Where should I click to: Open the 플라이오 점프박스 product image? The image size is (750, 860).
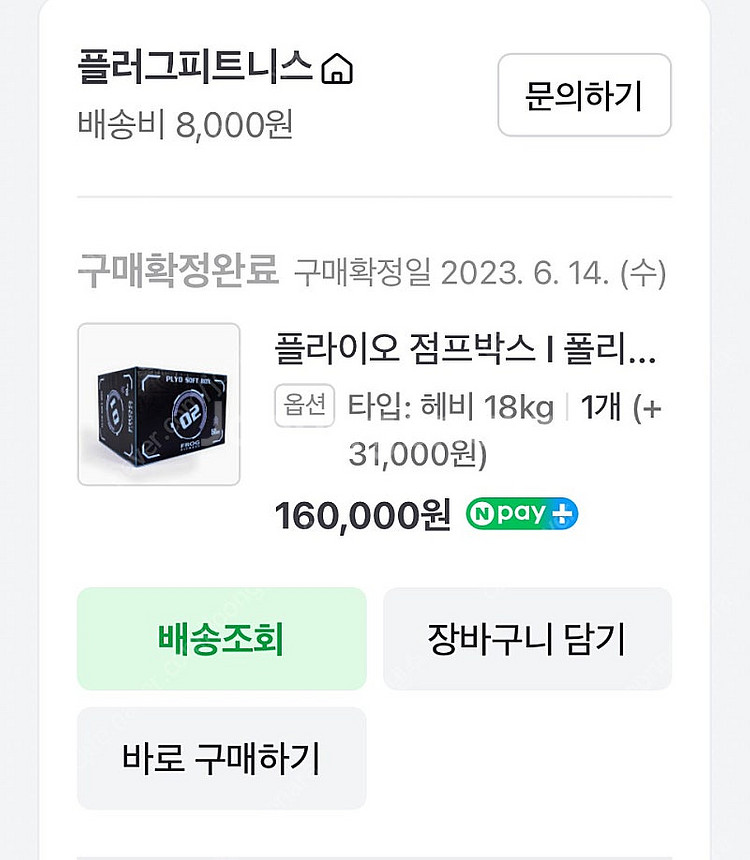[x=159, y=404]
